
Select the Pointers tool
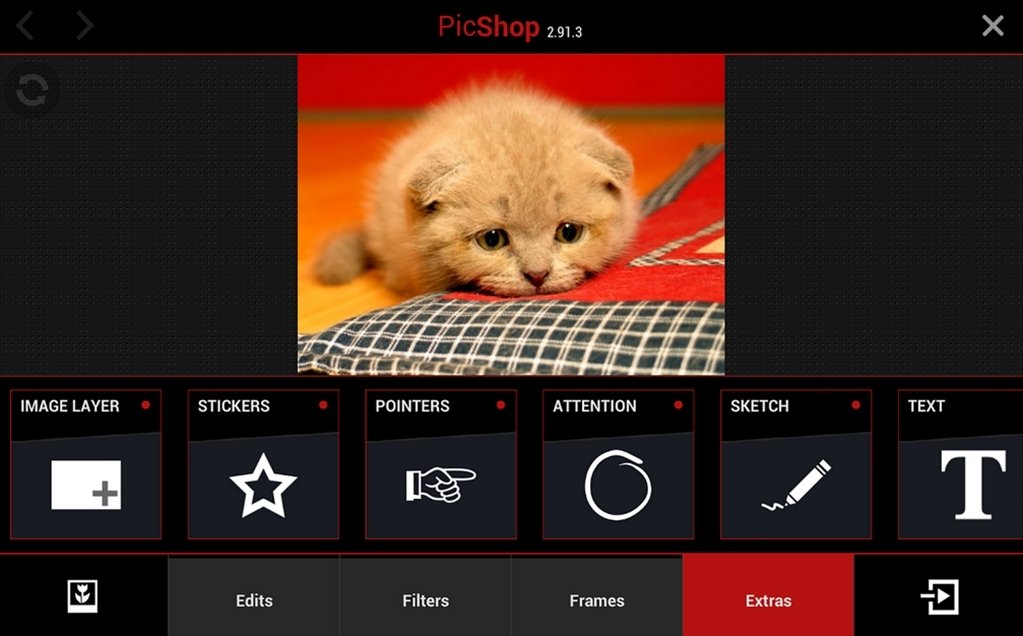[x=441, y=465]
